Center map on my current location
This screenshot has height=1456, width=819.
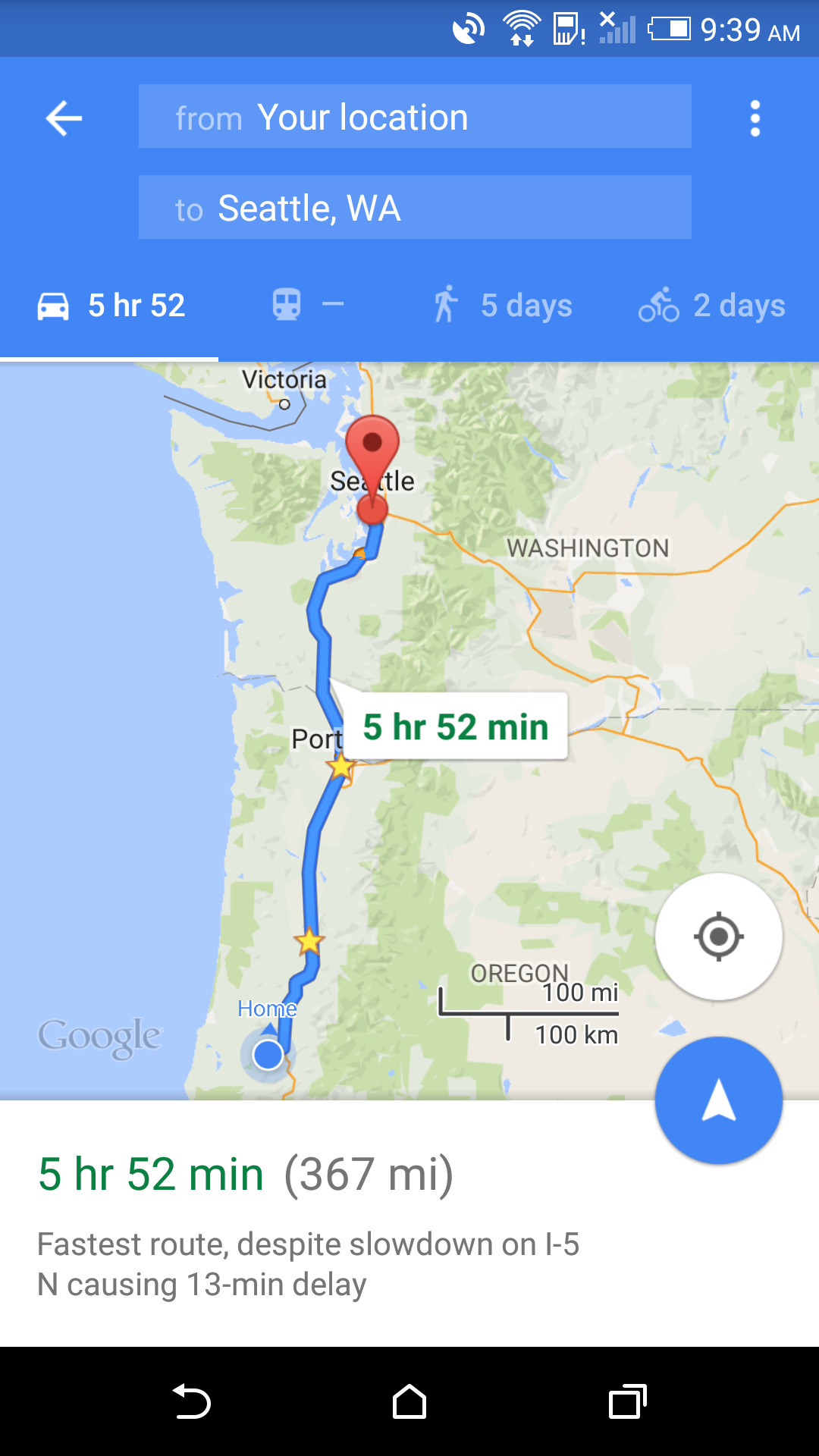[x=719, y=937]
